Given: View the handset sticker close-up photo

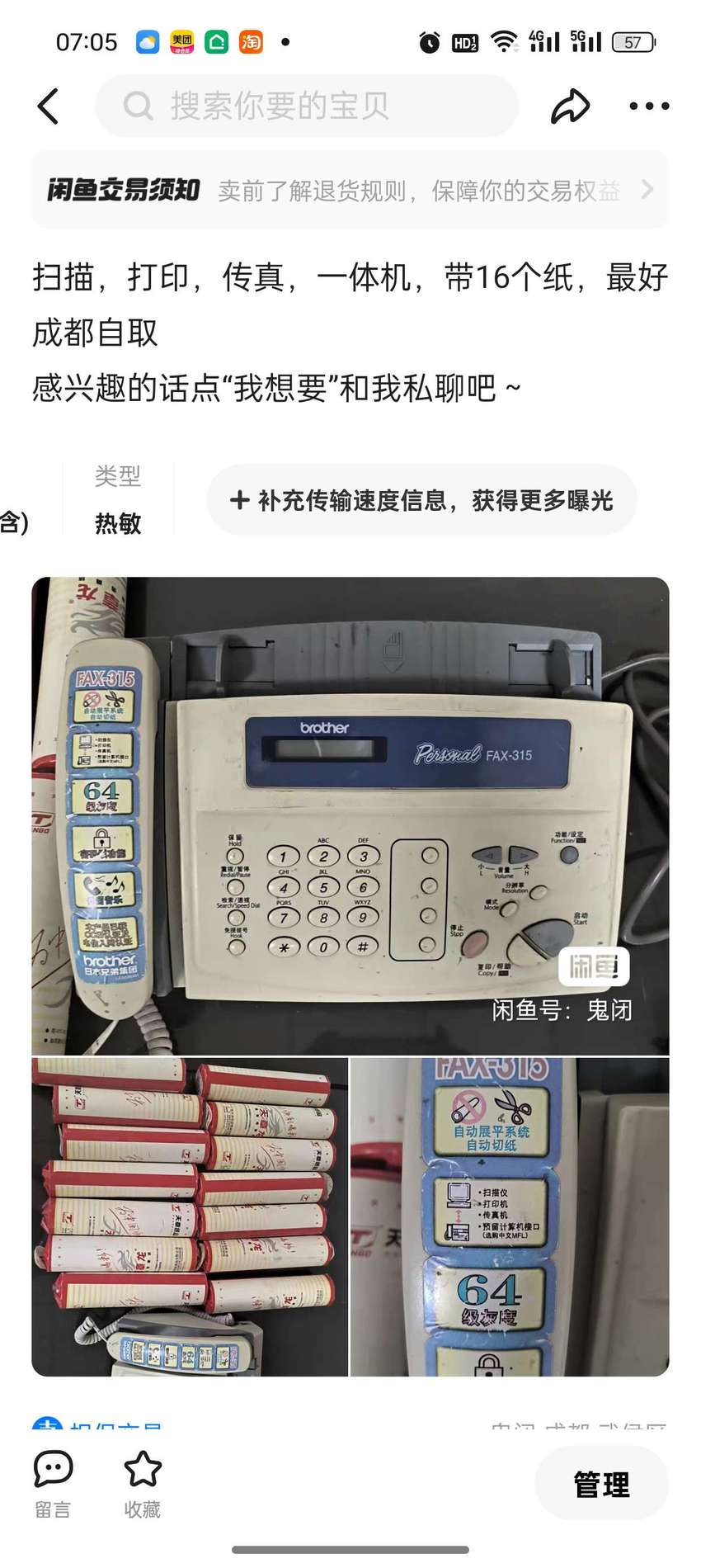Looking at the screenshot, I should point(510,1217).
